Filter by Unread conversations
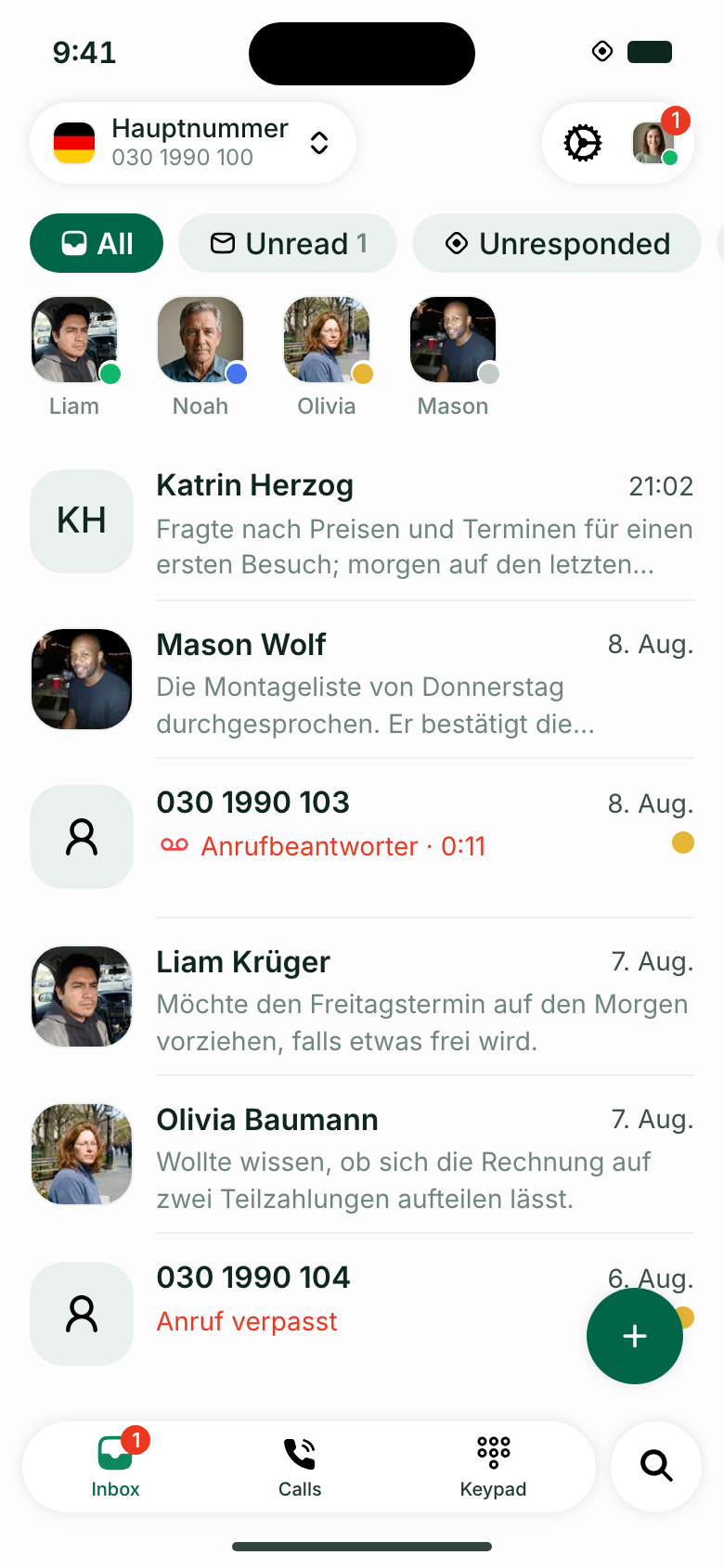The height and width of the screenshot is (1568, 724). click(x=288, y=243)
